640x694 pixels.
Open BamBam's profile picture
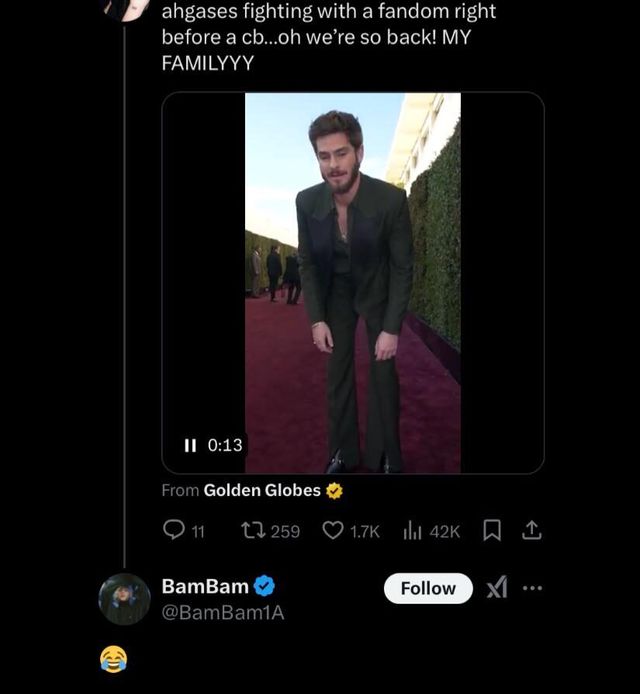tap(124, 598)
